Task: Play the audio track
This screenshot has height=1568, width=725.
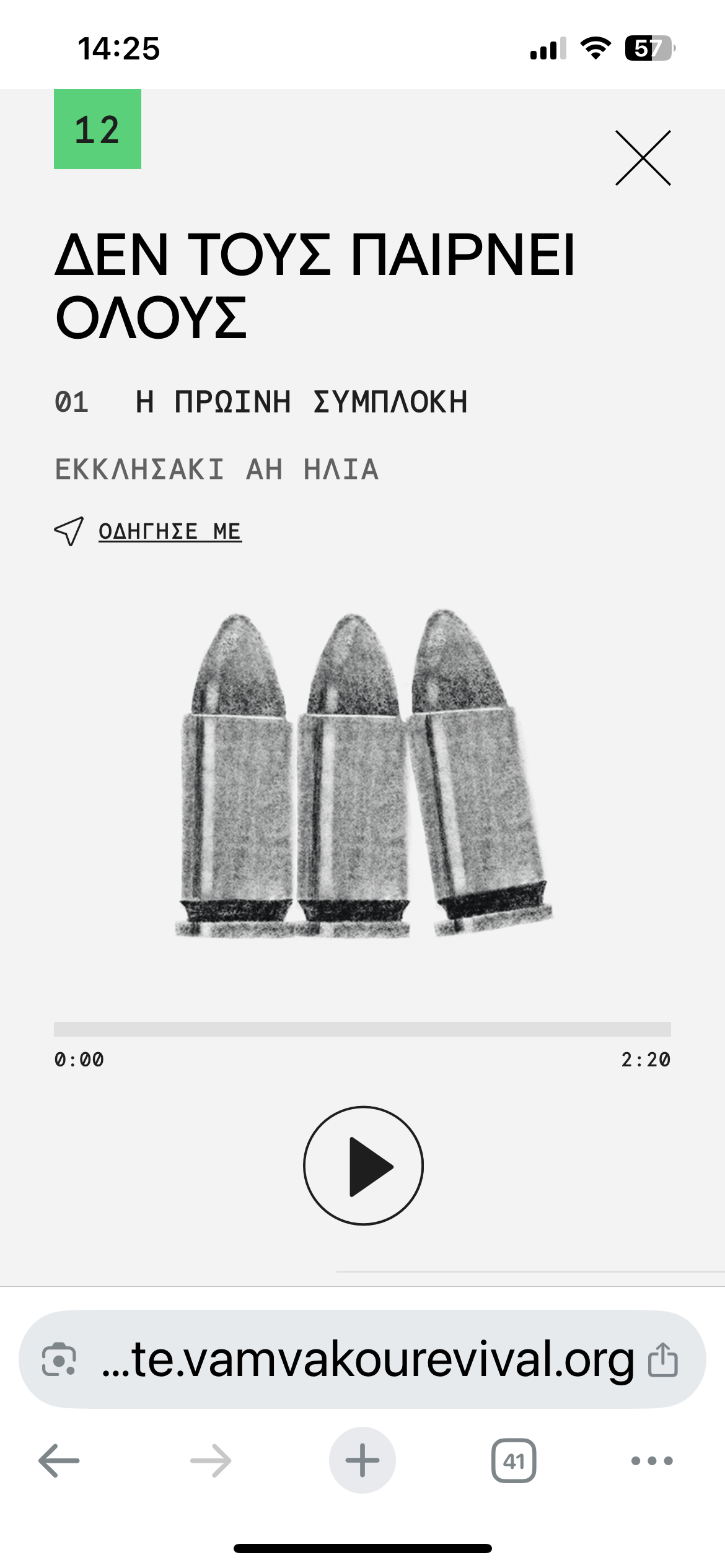Action: pos(363,1165)
